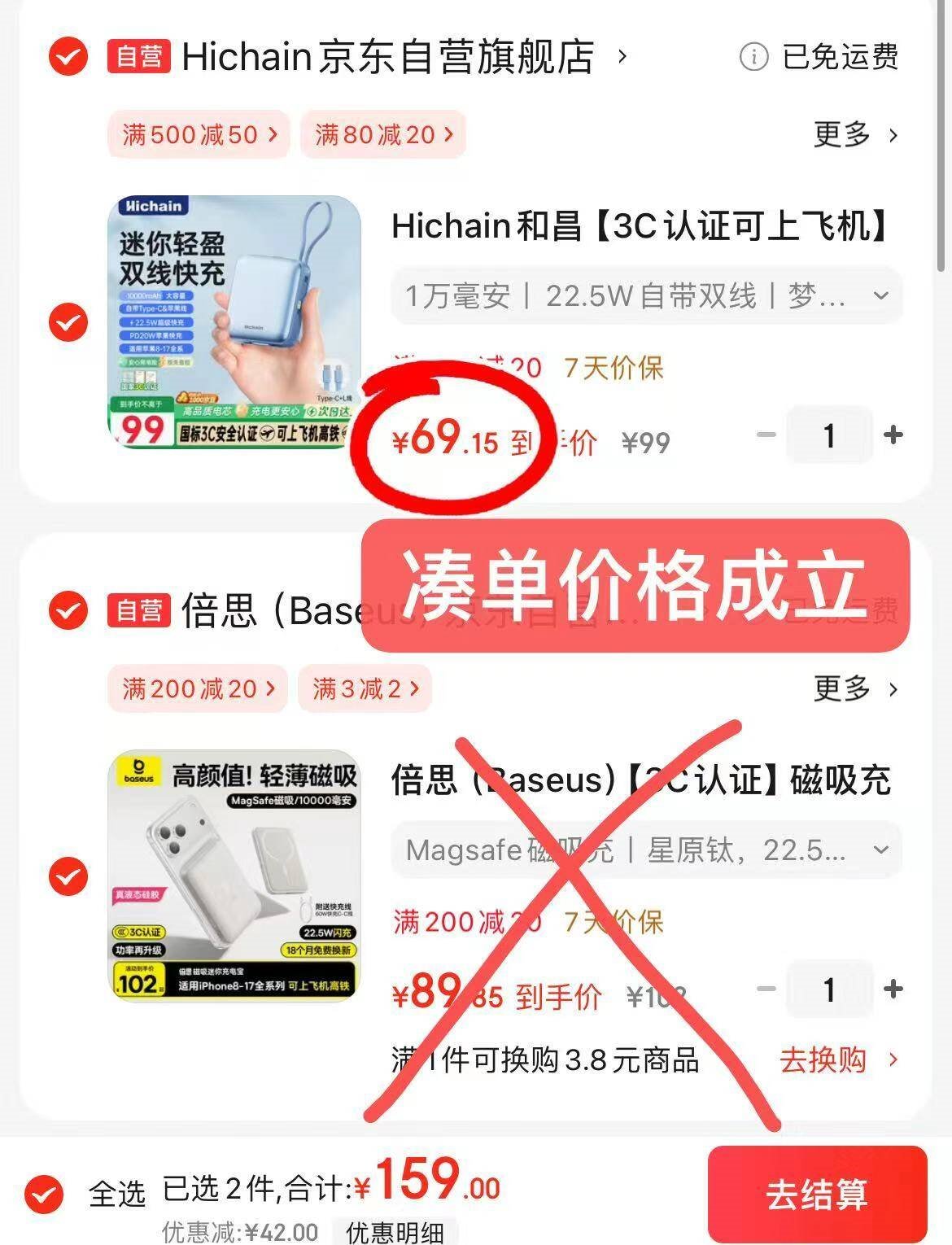This screenshot has width=952, height=1245.
Task: Open the Hichain power bank product image
Action: (234, 321)
